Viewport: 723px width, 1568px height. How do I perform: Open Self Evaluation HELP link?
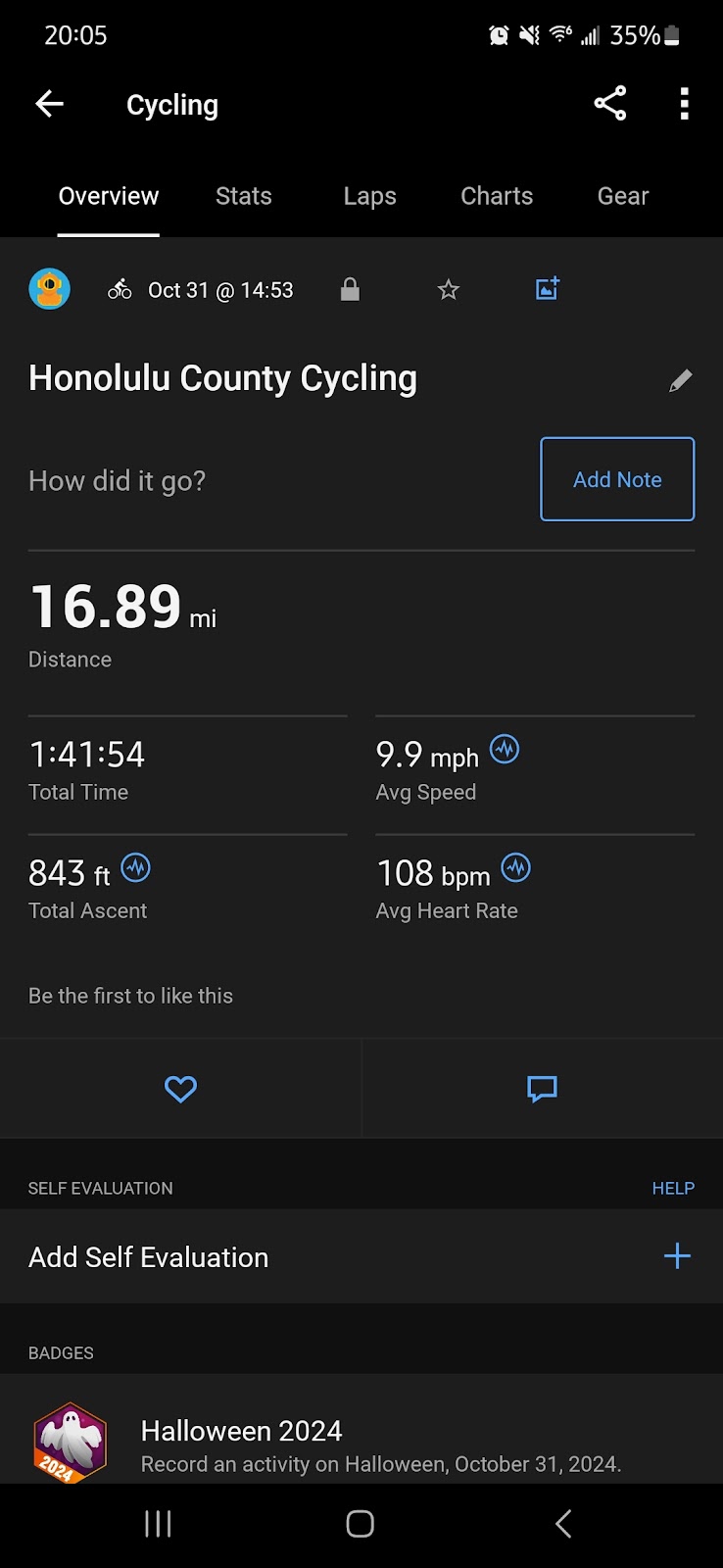click(x=673, y=1188)
